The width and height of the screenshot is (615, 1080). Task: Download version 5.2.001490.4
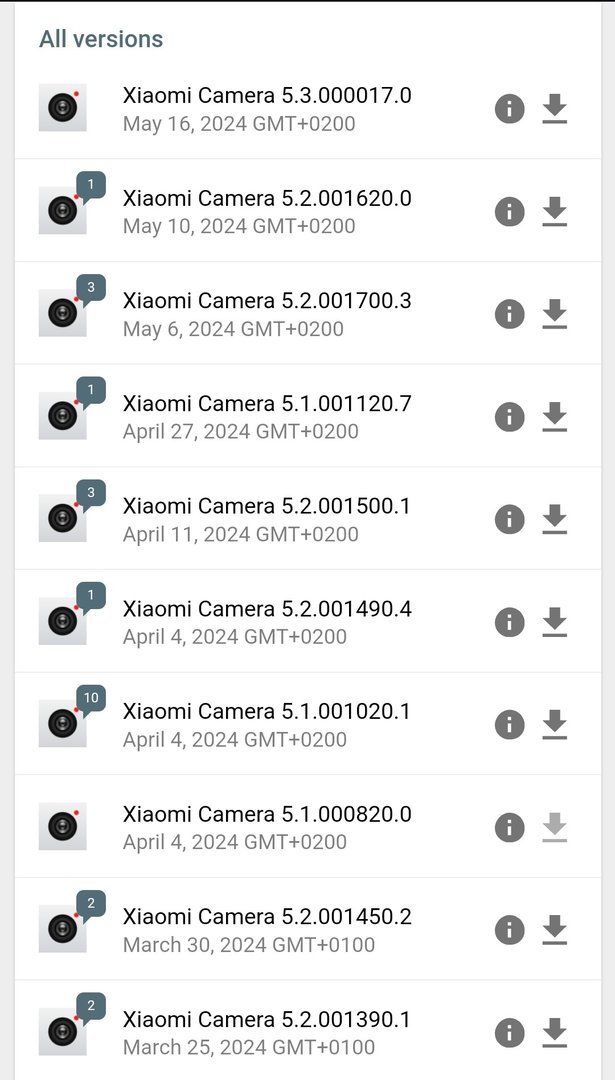pyautogui.click(x=554, y=622)
